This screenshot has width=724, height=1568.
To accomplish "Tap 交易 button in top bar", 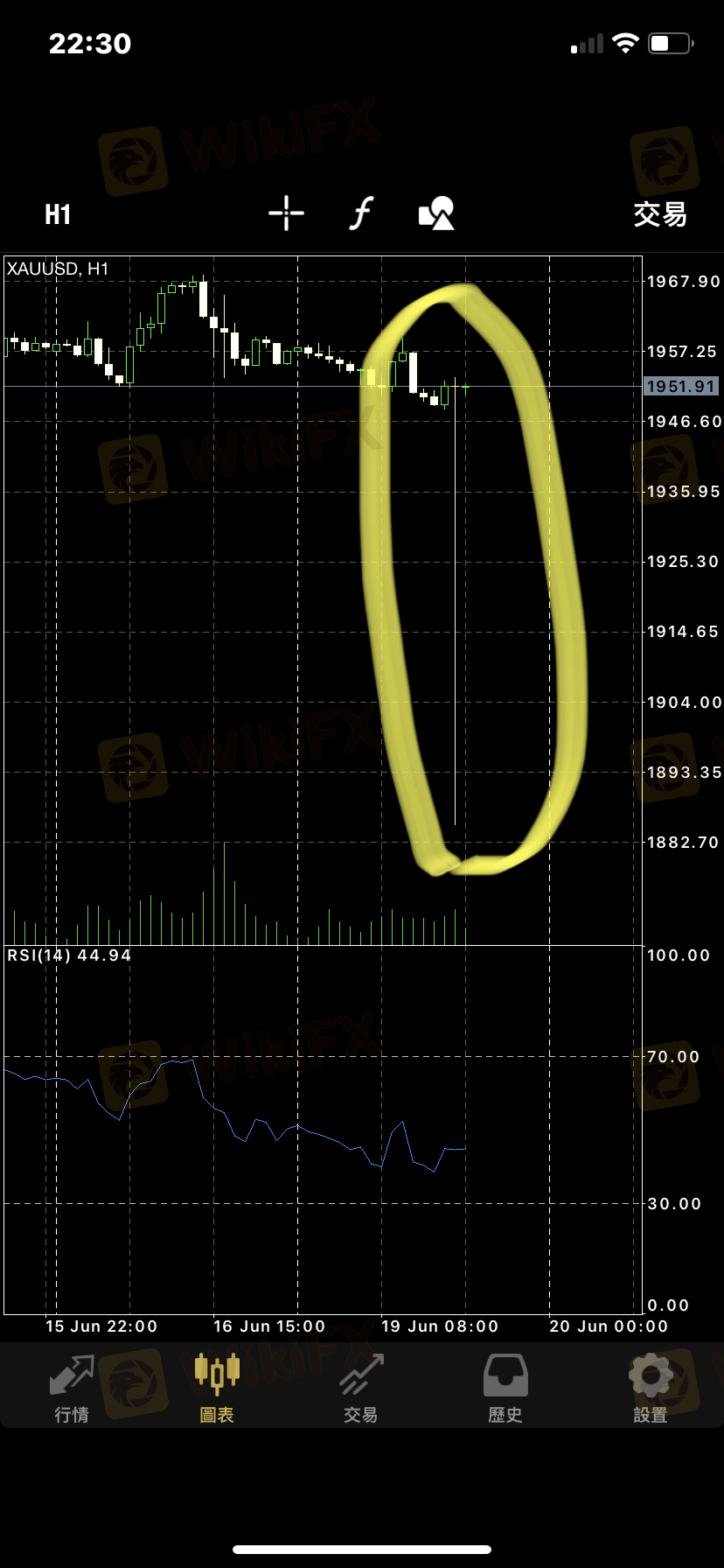I will click(660, 213).
